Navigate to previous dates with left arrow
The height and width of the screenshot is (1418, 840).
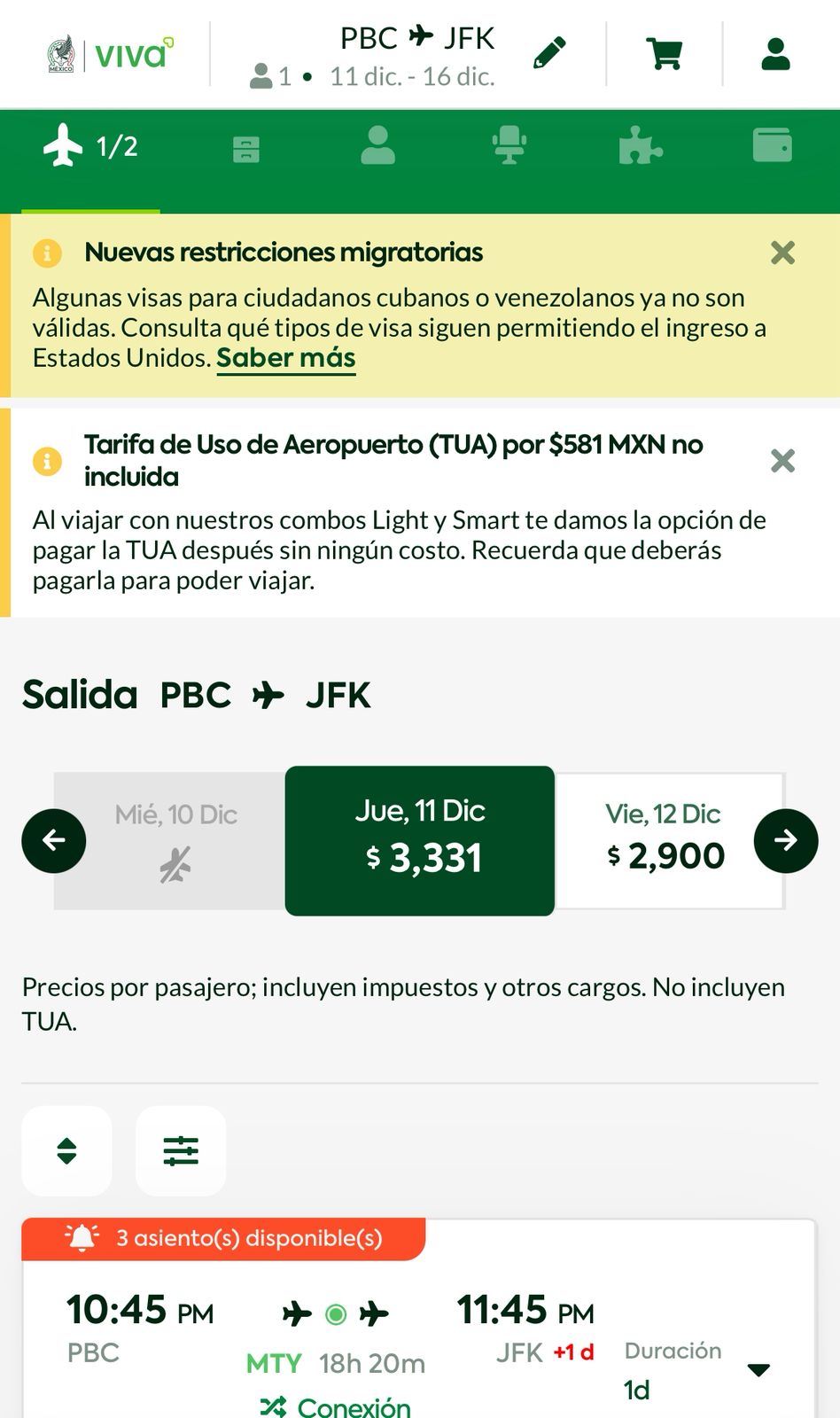coord(53,839)
